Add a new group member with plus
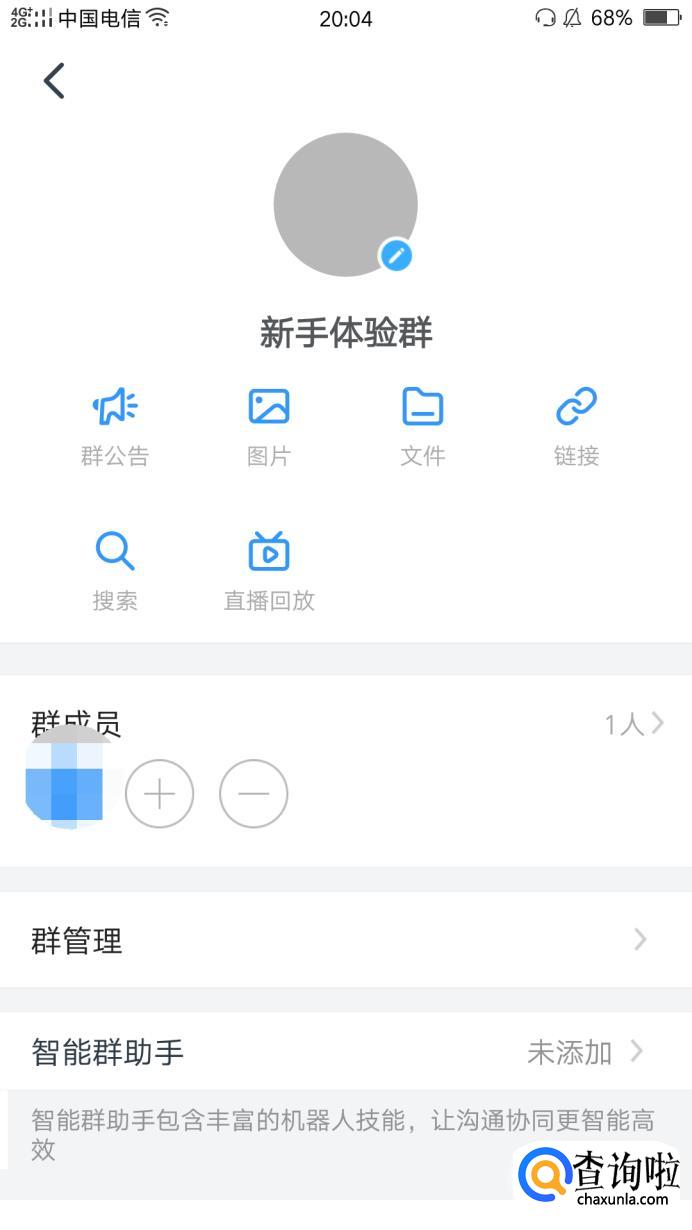The height and width of the screenshot is (1230, 692). (159, 794)
